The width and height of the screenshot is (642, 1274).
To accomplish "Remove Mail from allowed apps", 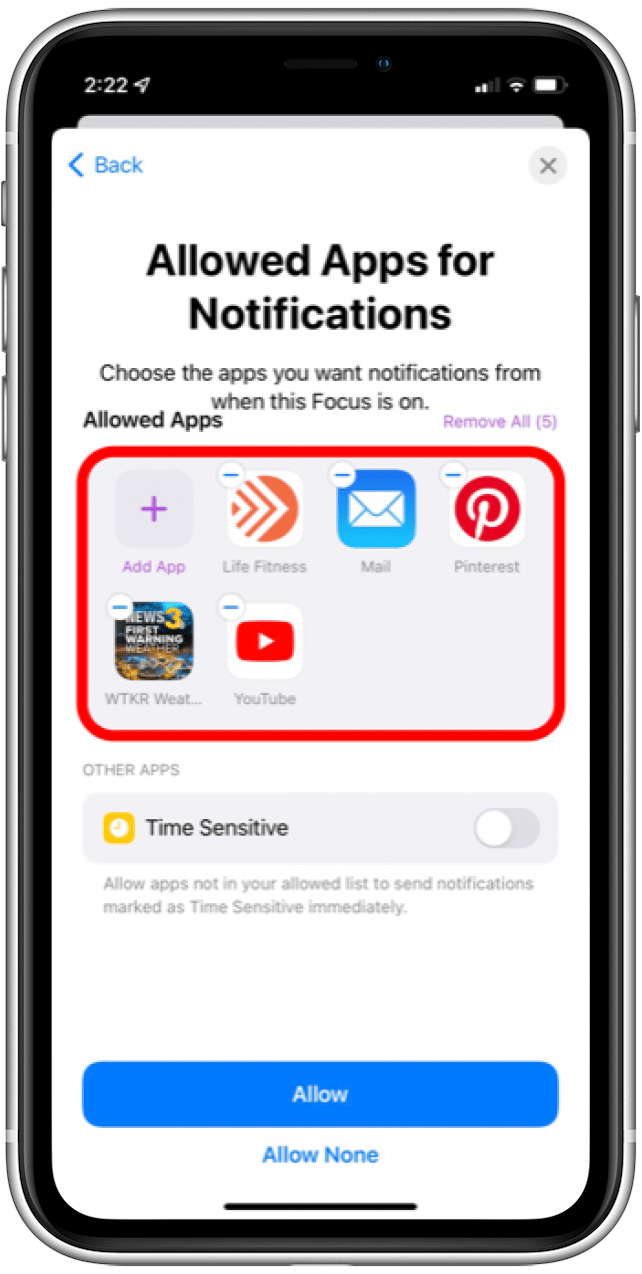I will [342, 474].
